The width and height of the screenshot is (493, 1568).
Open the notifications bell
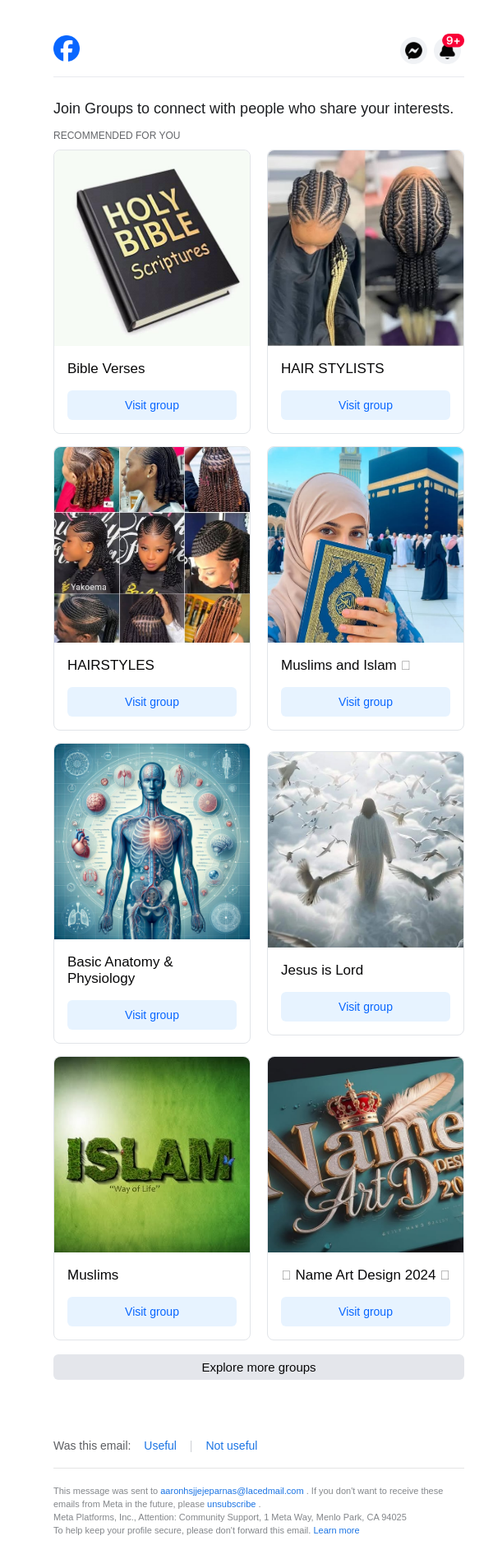point(447,51)
